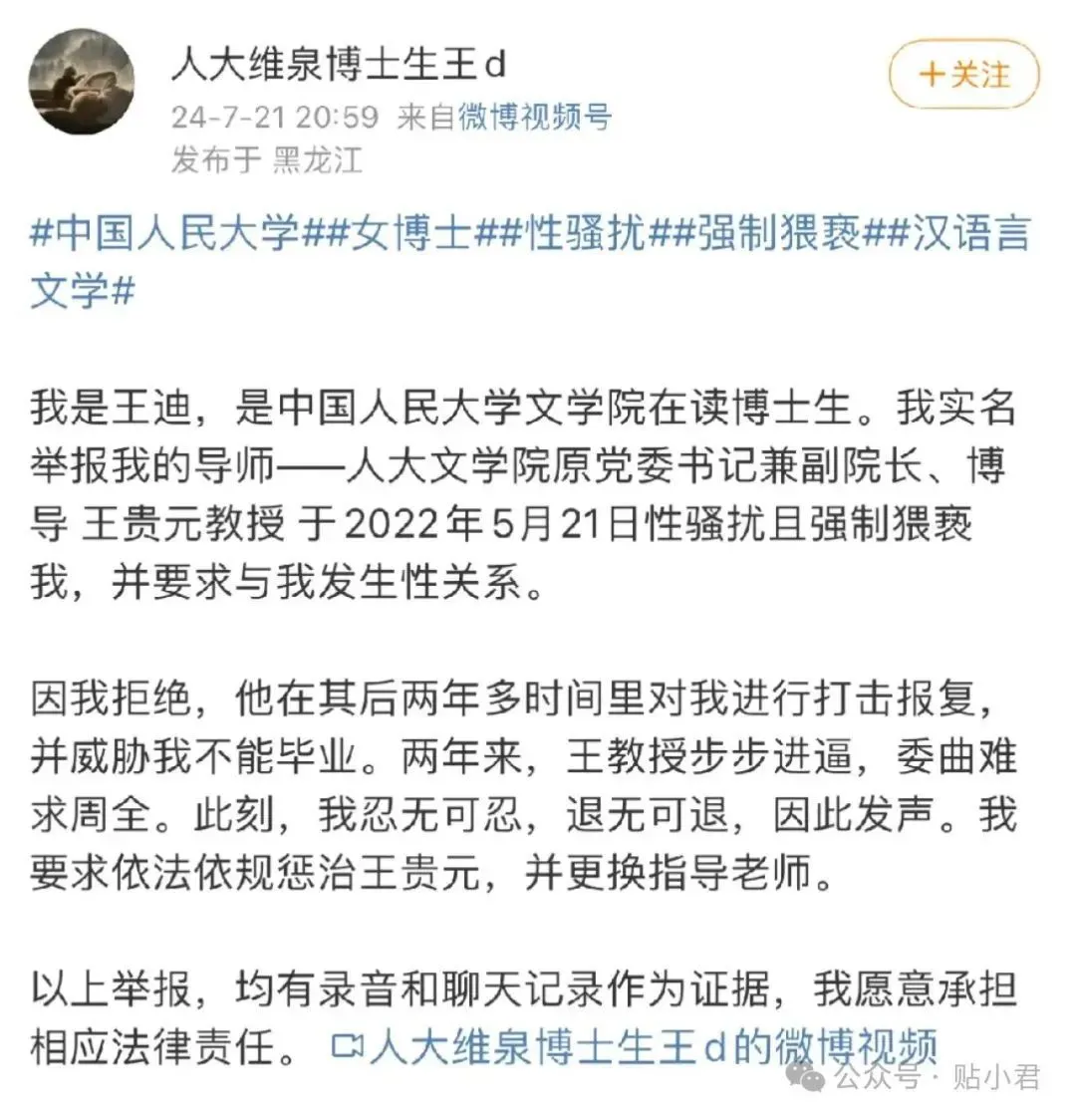
Task: Follow this user with the 关注 button
Action: (x=963, y=75)
